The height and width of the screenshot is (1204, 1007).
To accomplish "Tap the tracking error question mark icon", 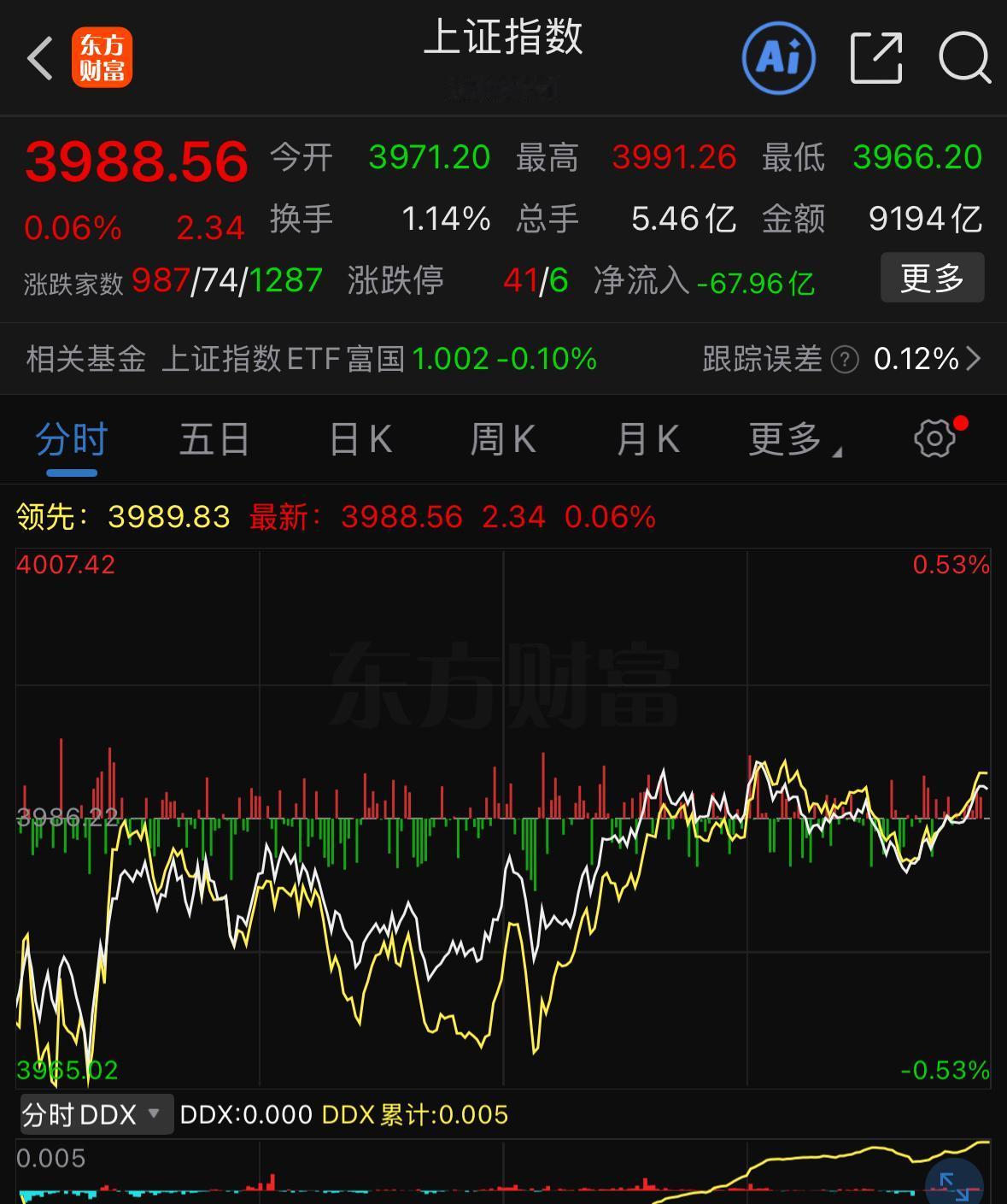I will coord(844,359).
